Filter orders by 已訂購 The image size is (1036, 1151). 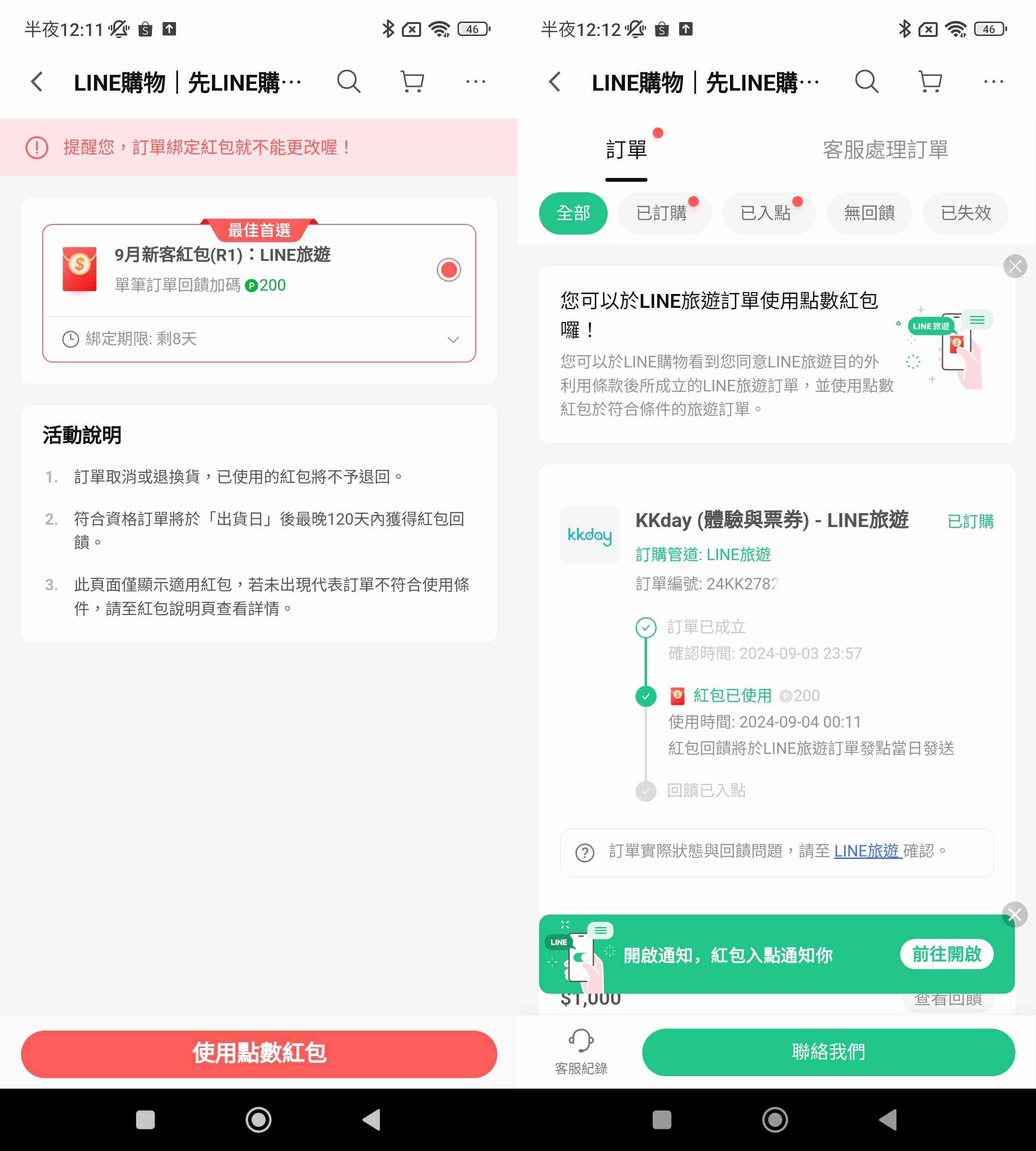[661, 213]
